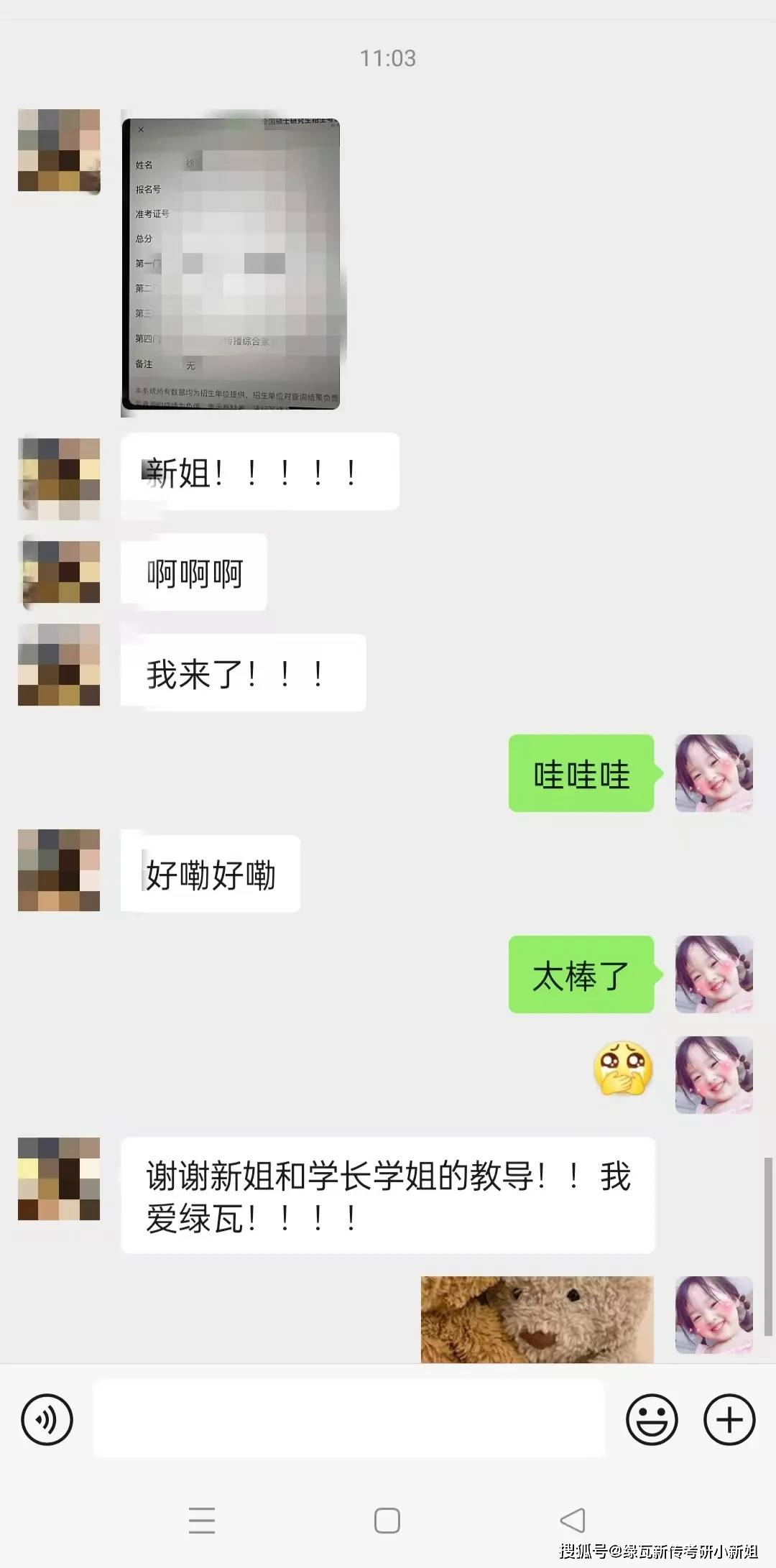This screenshot has height=1568, width=776.
Task: Go to the system home screen
Action: pos(387,1520)
